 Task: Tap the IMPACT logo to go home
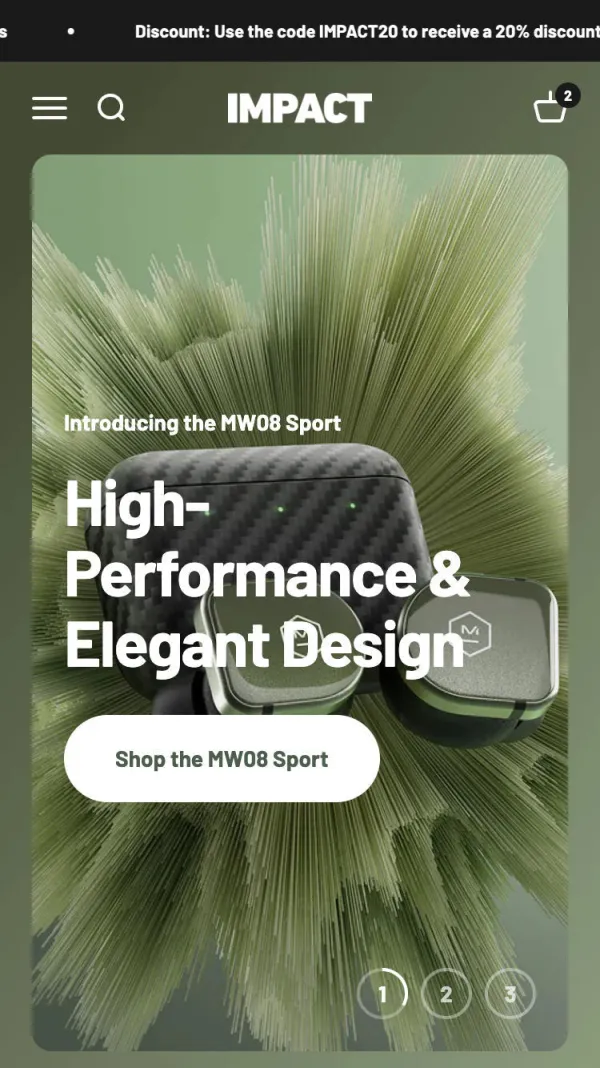point(299,108)
